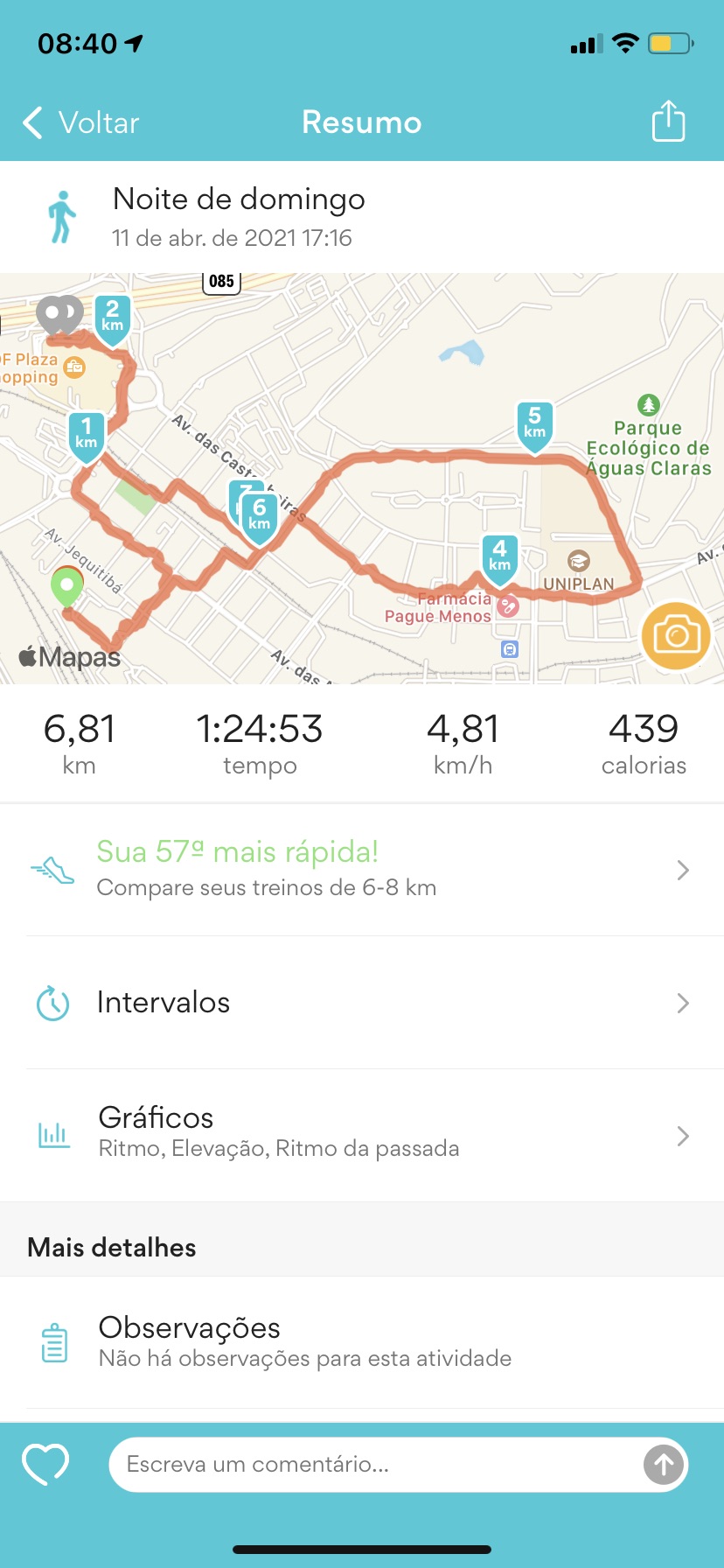Open Gráficos for pace and elevation

click(x=362, y=1135)
